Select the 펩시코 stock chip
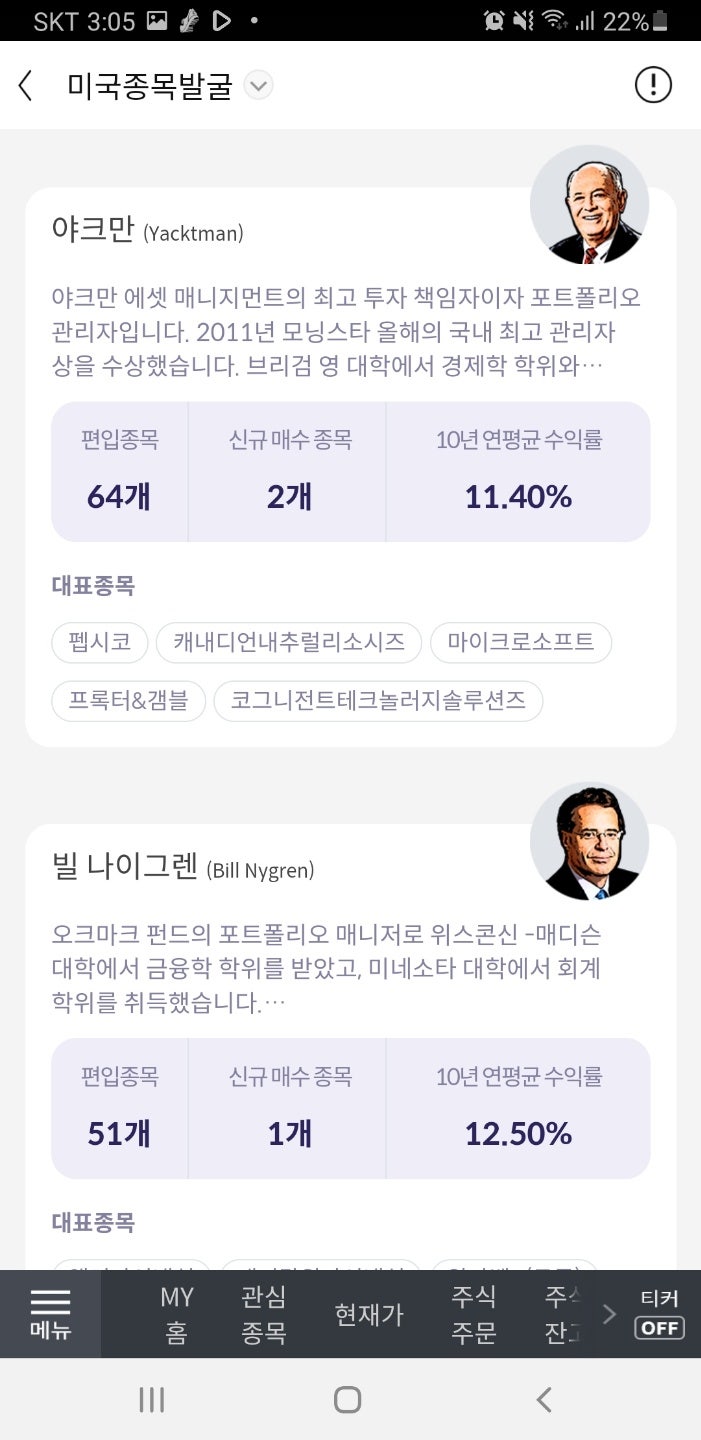701x1440 pixels. tap(100, 642)
